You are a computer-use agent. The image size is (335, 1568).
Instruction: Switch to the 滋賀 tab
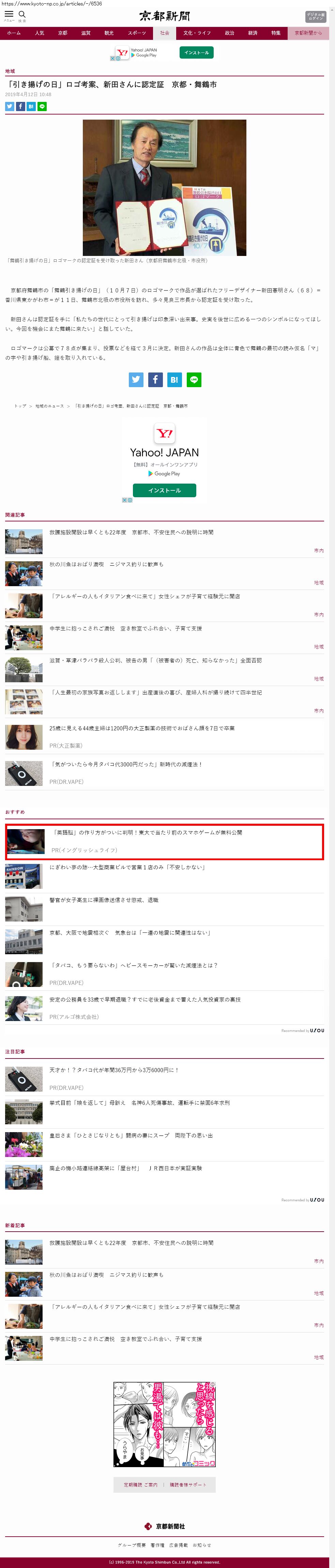[86, 33]
